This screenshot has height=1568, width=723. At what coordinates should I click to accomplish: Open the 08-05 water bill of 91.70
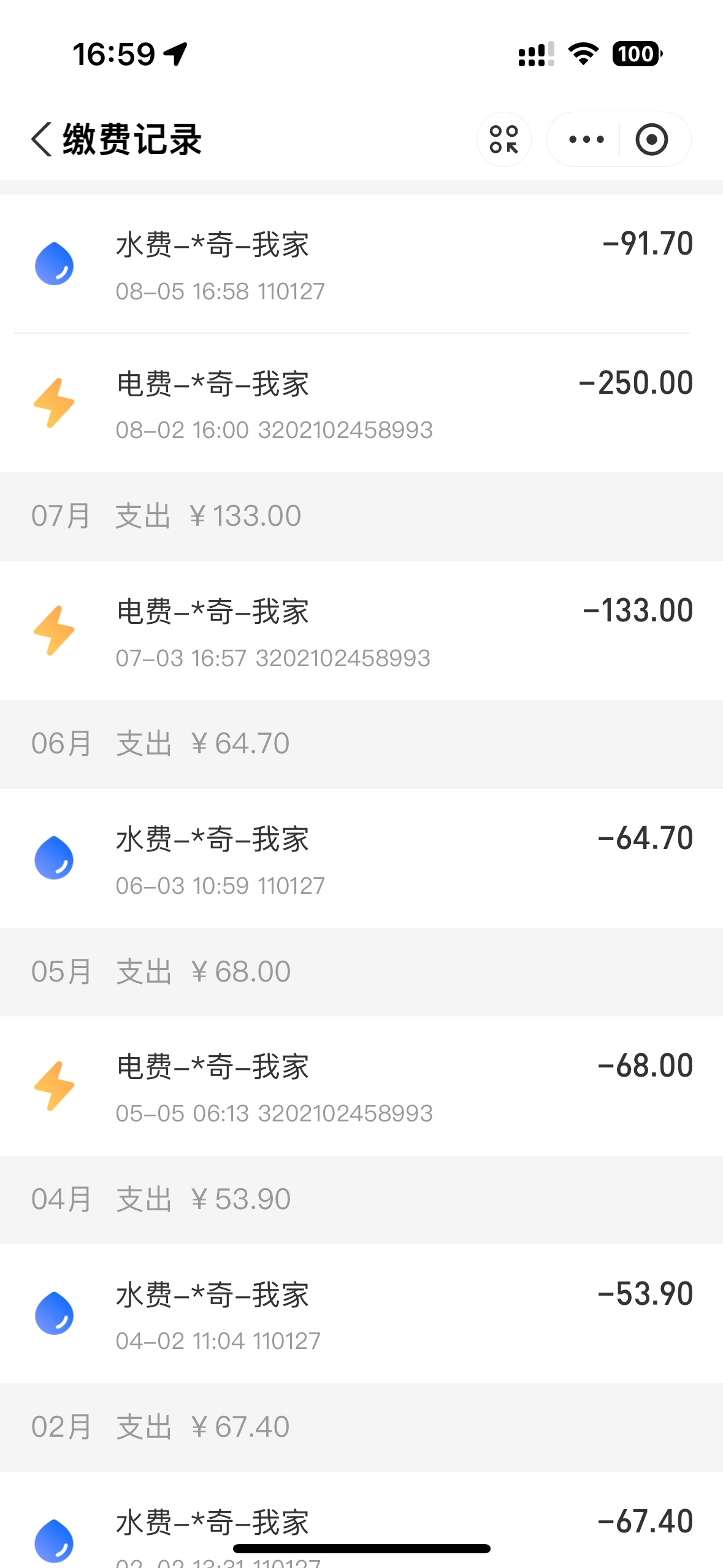(x=361, y=264)
